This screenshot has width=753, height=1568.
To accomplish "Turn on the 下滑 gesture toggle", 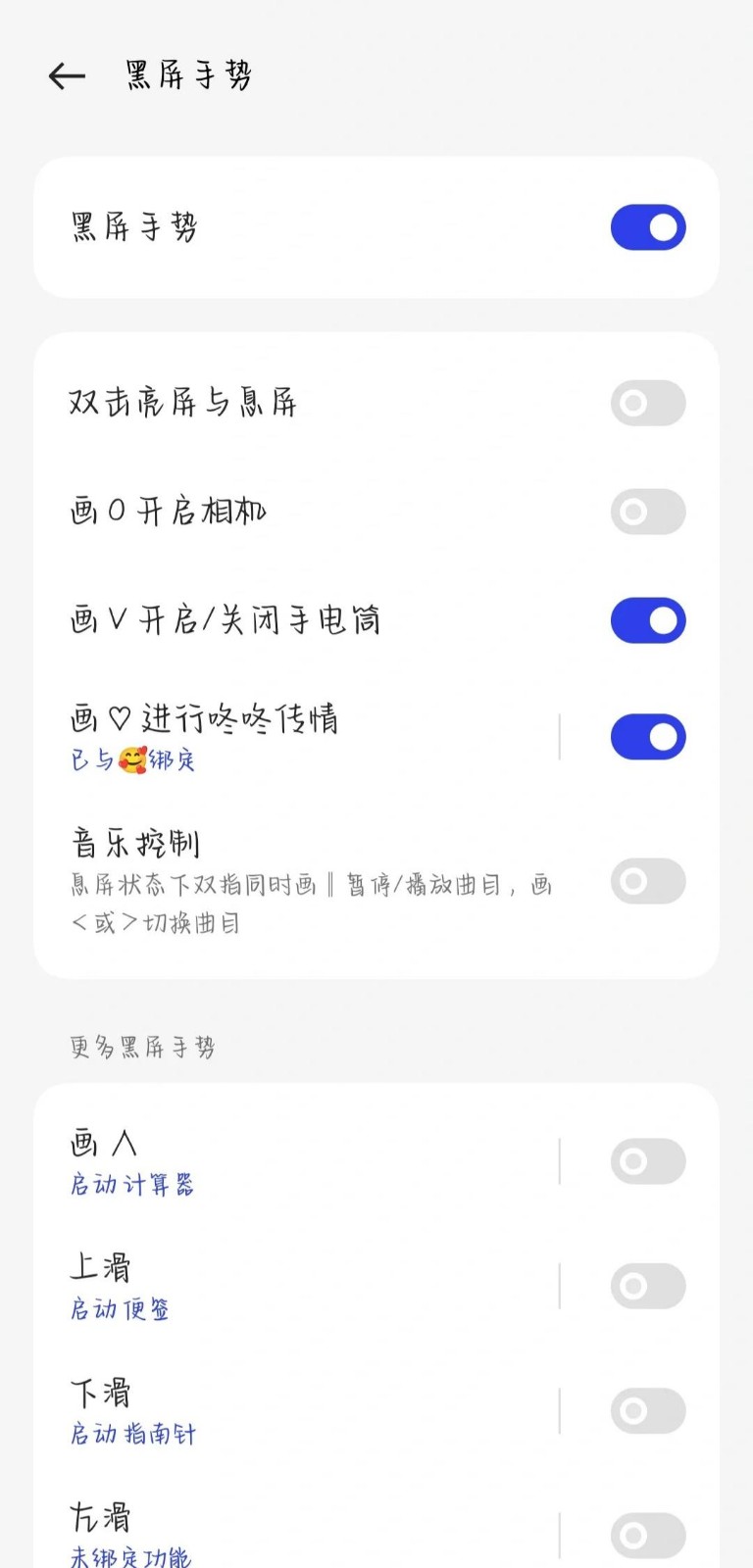I will pyautogui.click(x=647, y=1410).
